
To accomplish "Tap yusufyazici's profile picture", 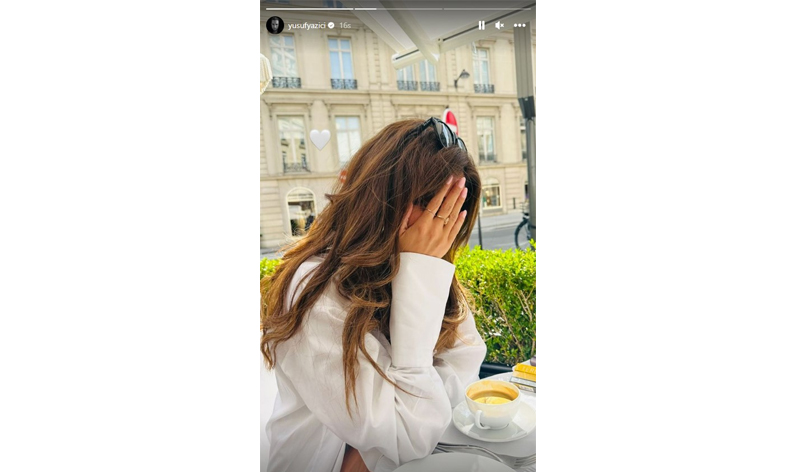I will [275, 25].
